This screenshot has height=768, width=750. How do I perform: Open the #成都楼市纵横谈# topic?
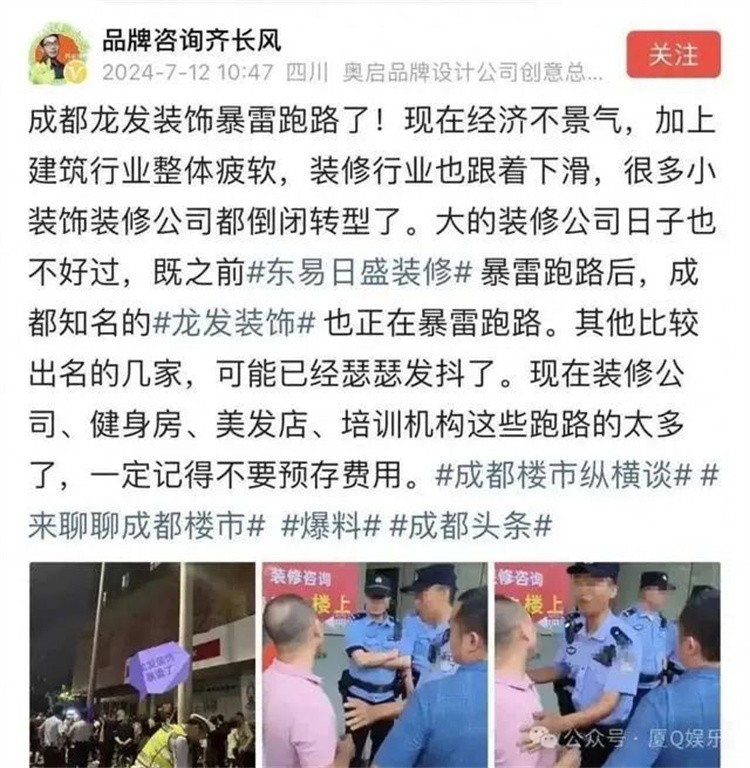(563, 475)
